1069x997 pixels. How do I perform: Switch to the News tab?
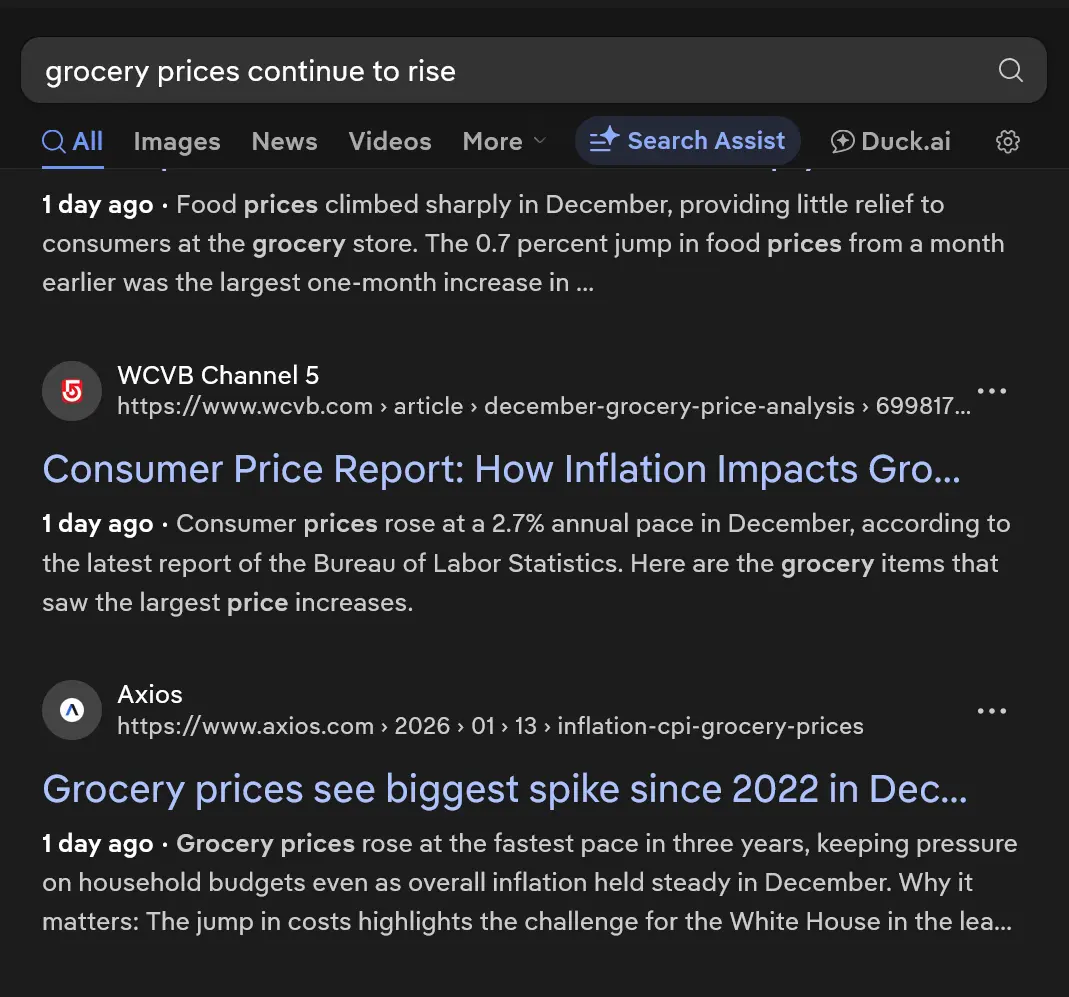[x=284, y=142]
